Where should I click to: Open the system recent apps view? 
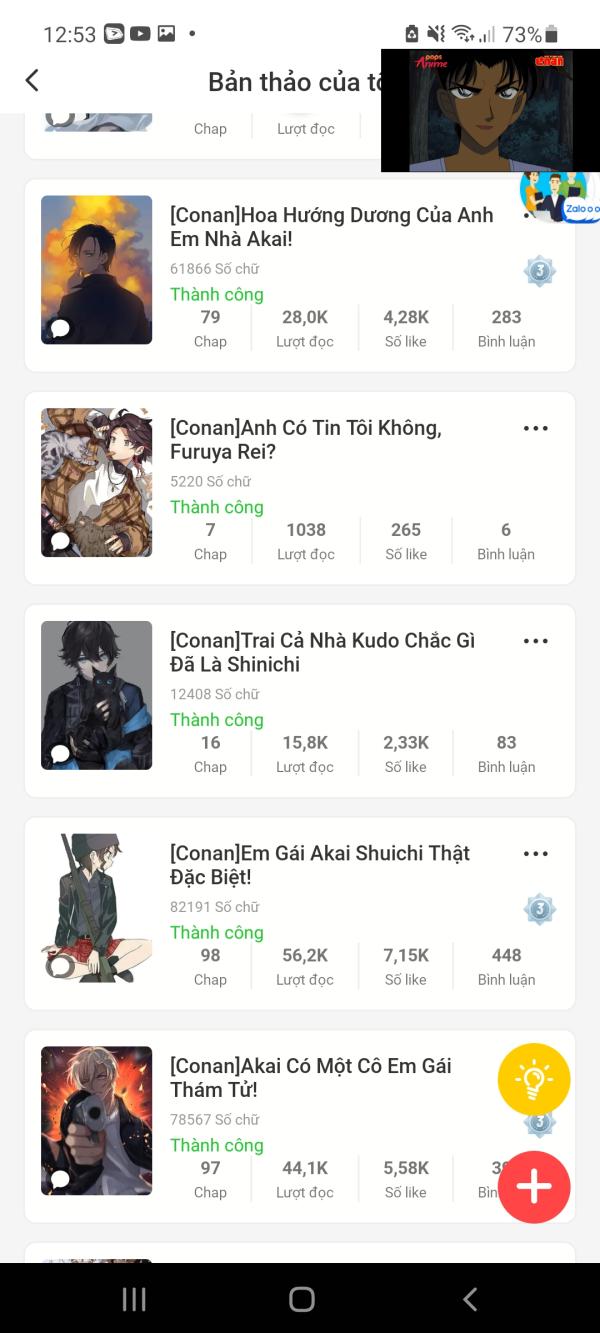(134, 1299)
